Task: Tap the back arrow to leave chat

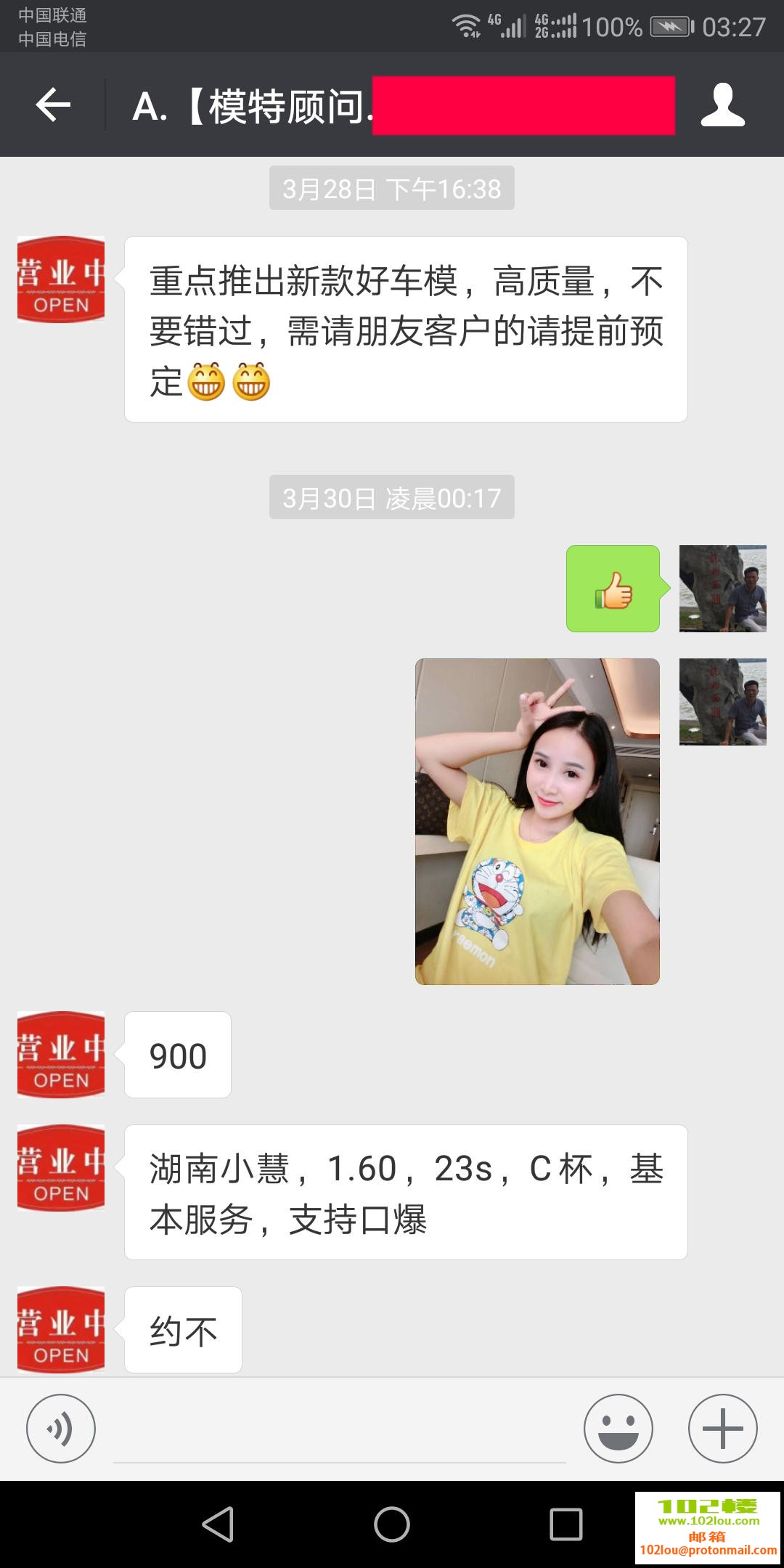Action: click(x=52, y=105)
